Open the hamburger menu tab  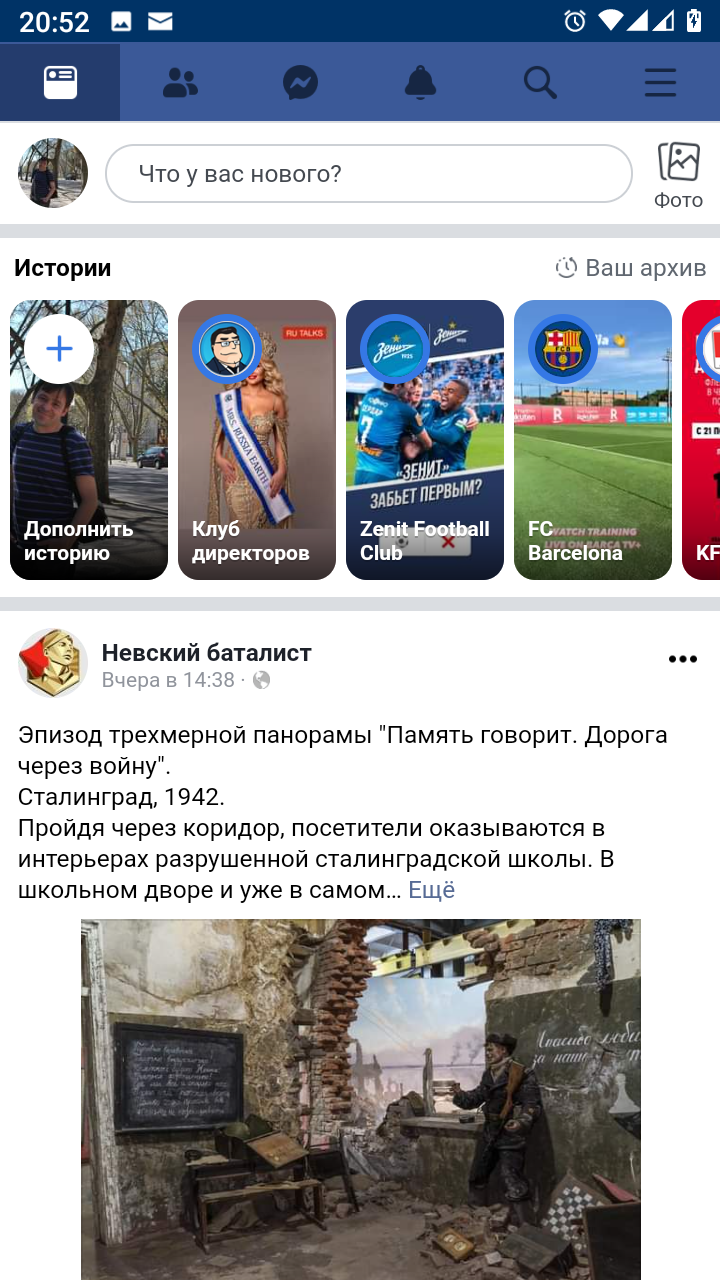[x=660, y=82]
